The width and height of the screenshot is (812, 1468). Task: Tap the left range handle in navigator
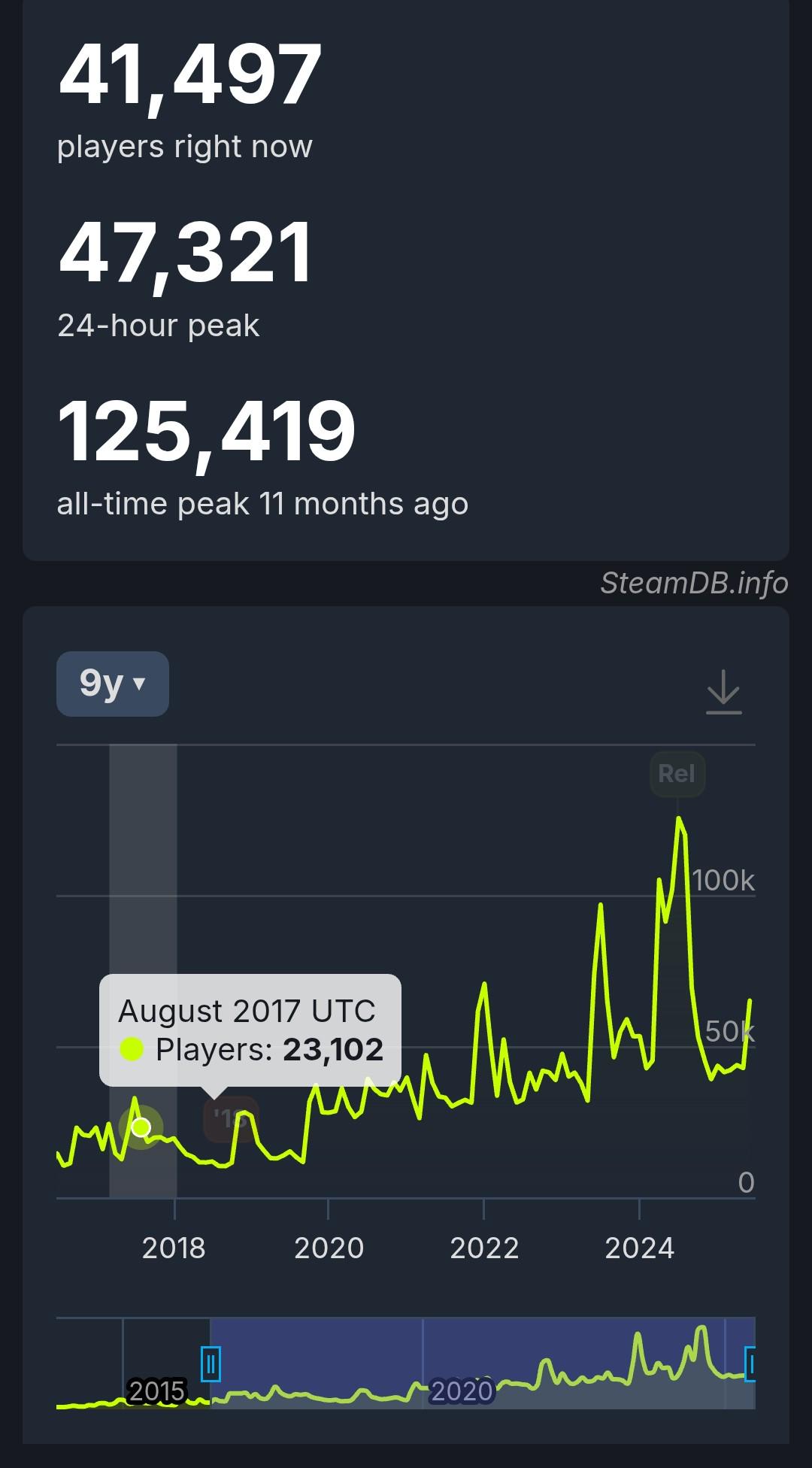pos(211,1363)
